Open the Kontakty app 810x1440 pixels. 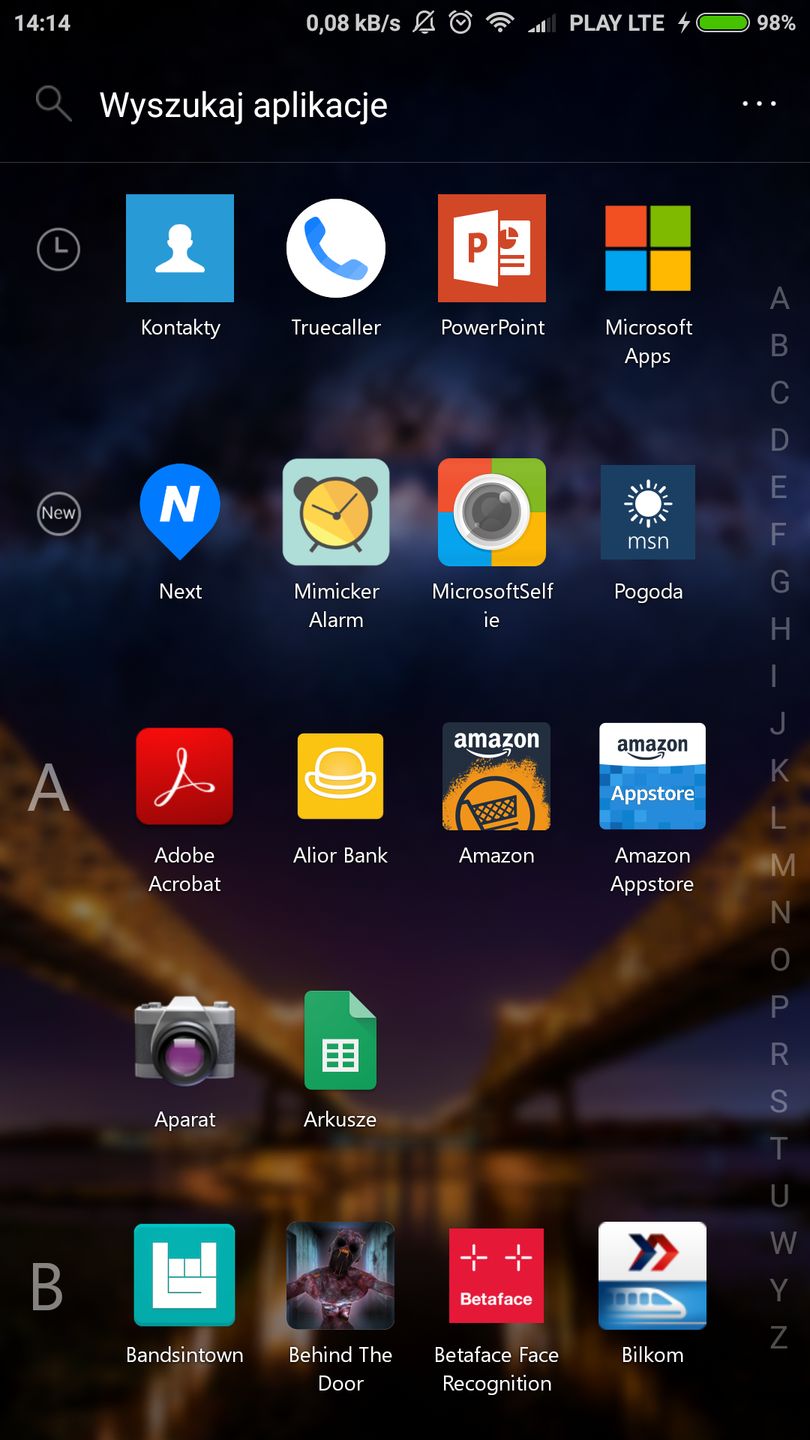click(180, 249)
